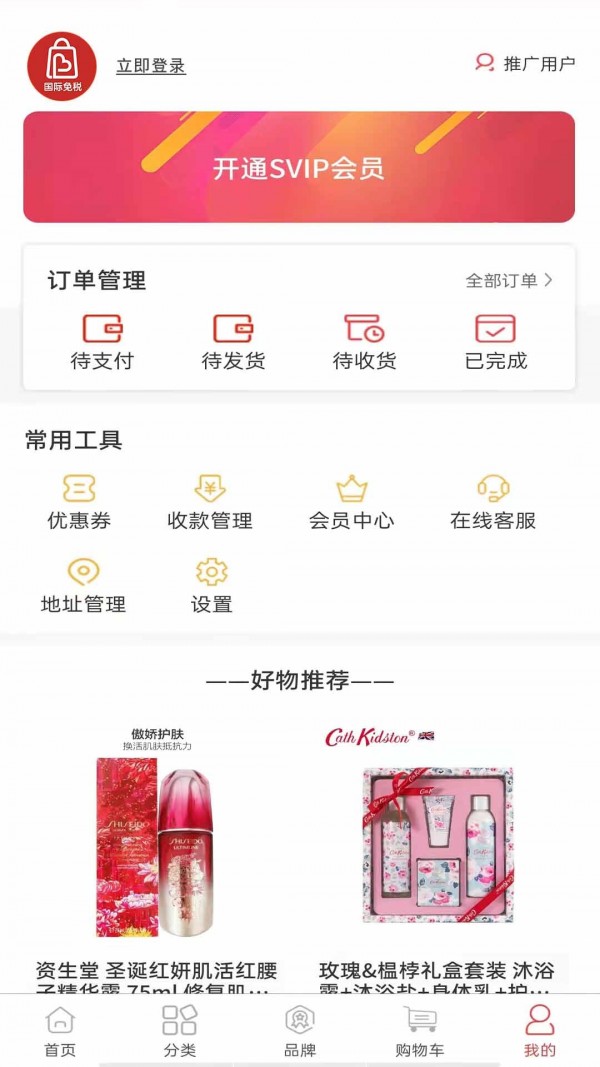
Task: Open 优惠券 coupons
Action: 79,503
